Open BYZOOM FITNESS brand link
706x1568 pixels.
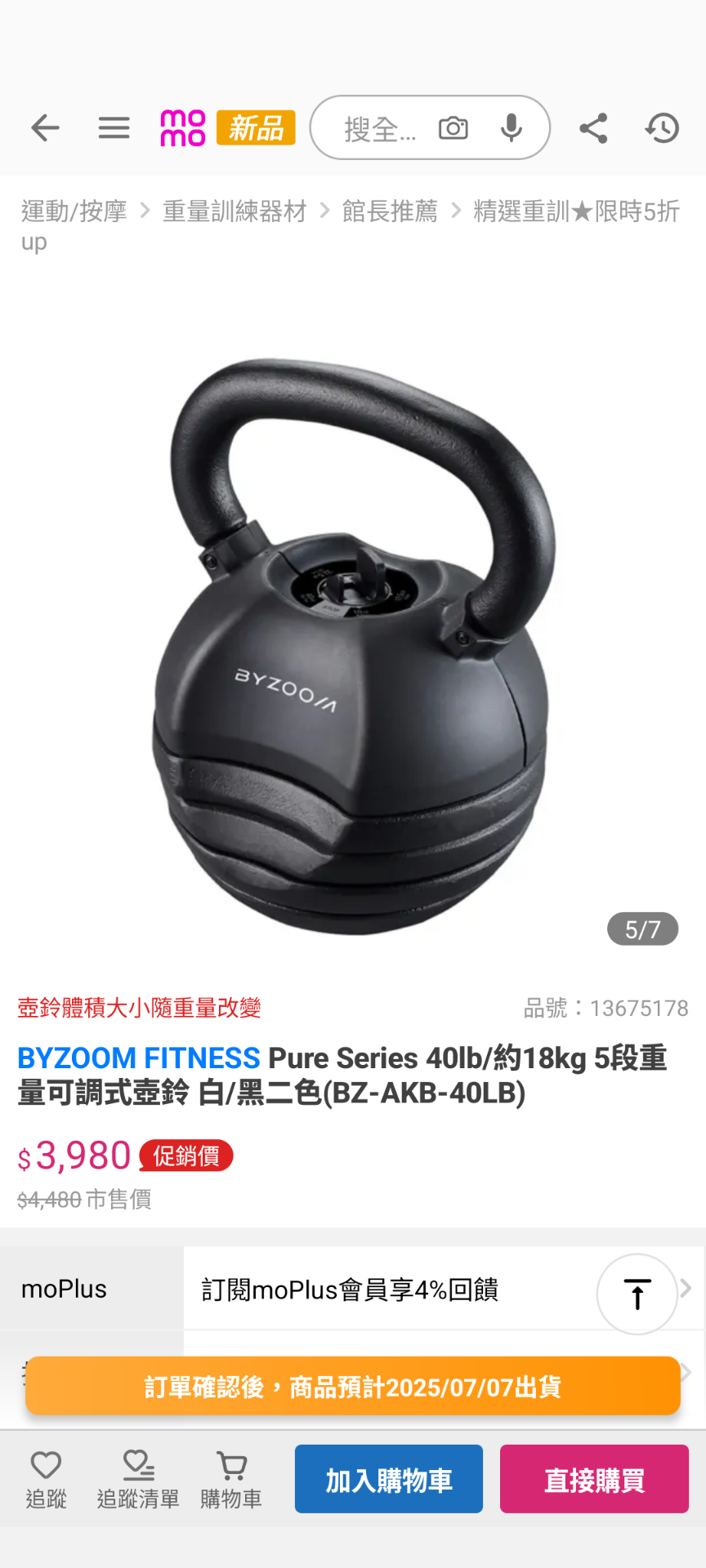pyautogui.click(x=139, y=1058)
